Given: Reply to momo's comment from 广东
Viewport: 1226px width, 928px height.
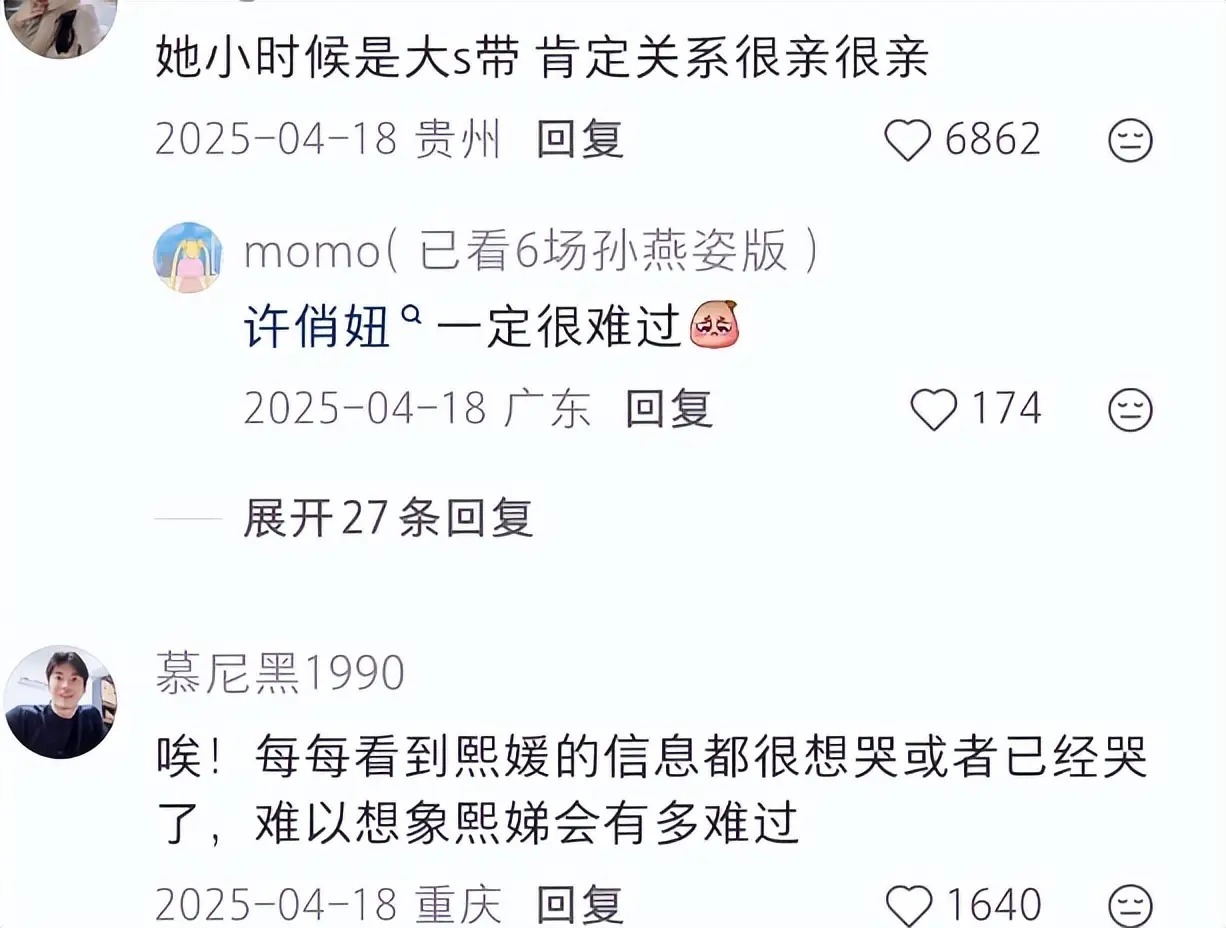Looking at the screenshot, I should (669, 409).
